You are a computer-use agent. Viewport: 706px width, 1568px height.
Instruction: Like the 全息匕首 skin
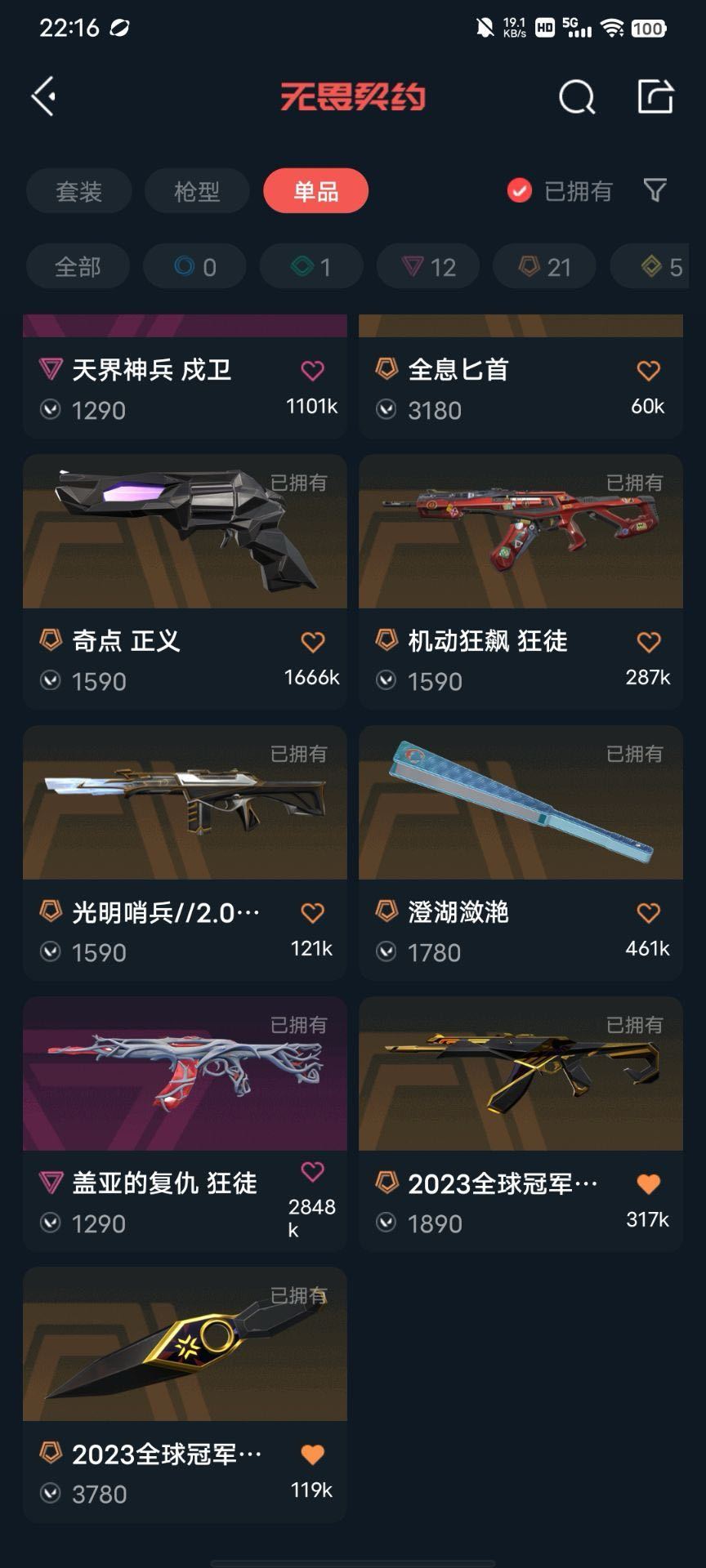(x=649, y=370)
